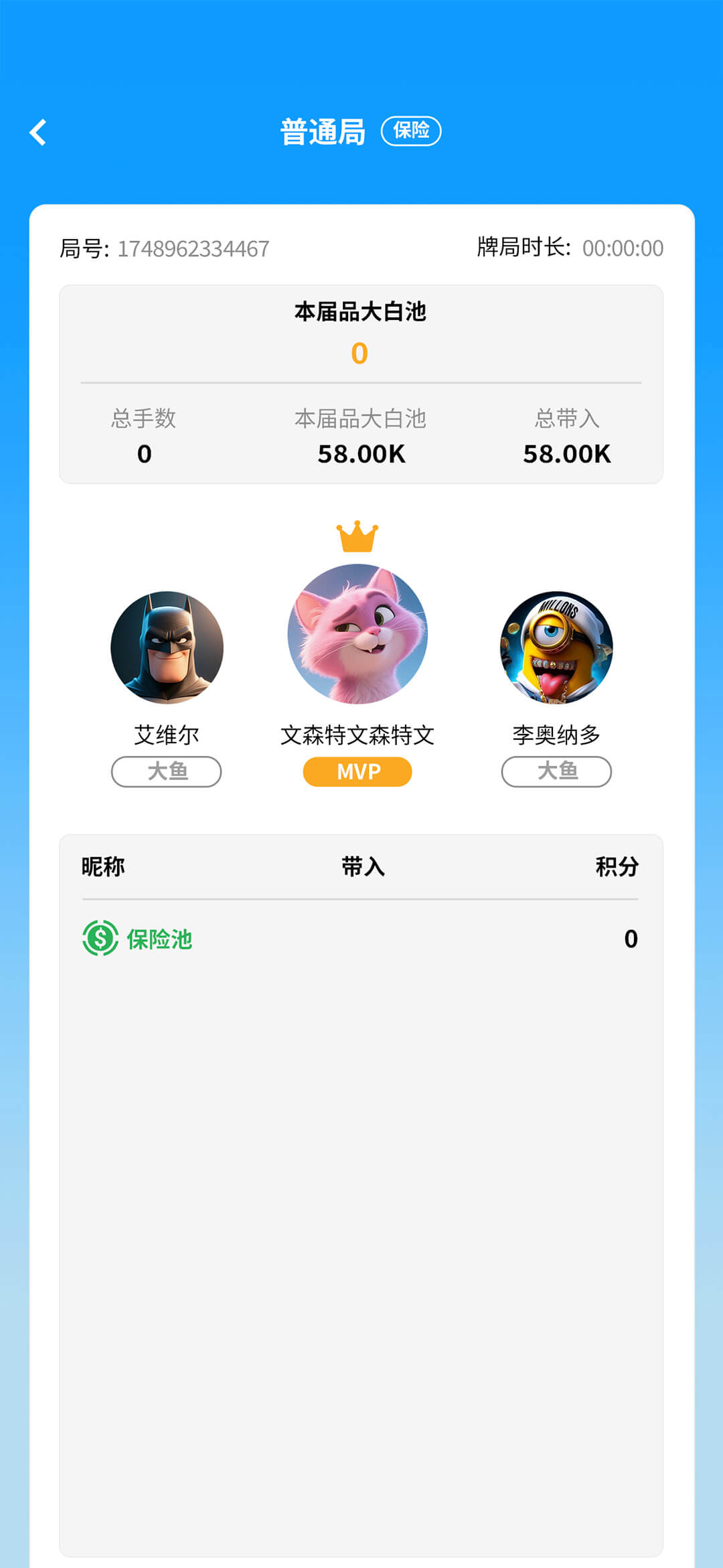
Task: Expand the 总带入 column showing 58.00K
Action: click(566, 439)
